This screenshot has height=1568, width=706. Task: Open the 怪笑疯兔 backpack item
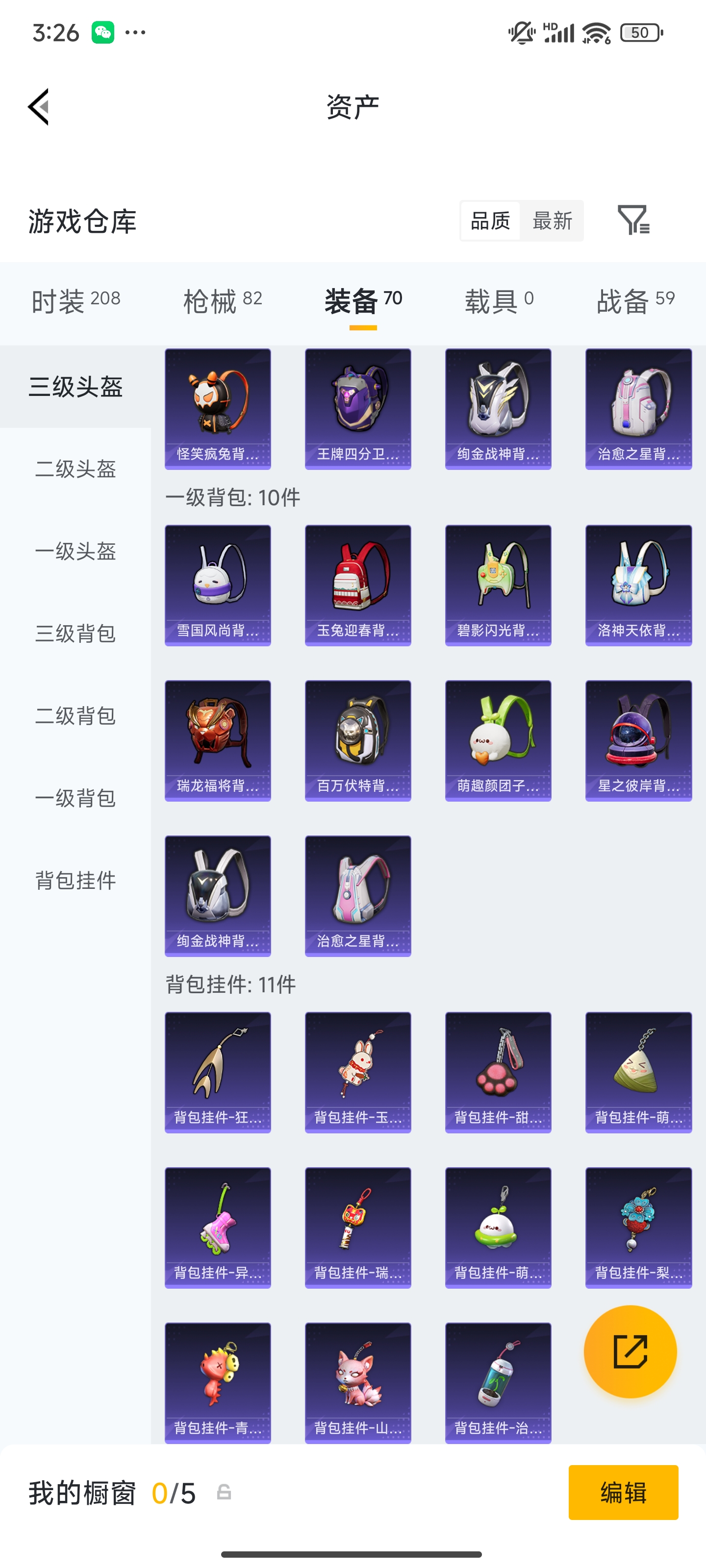click(218, 409)
